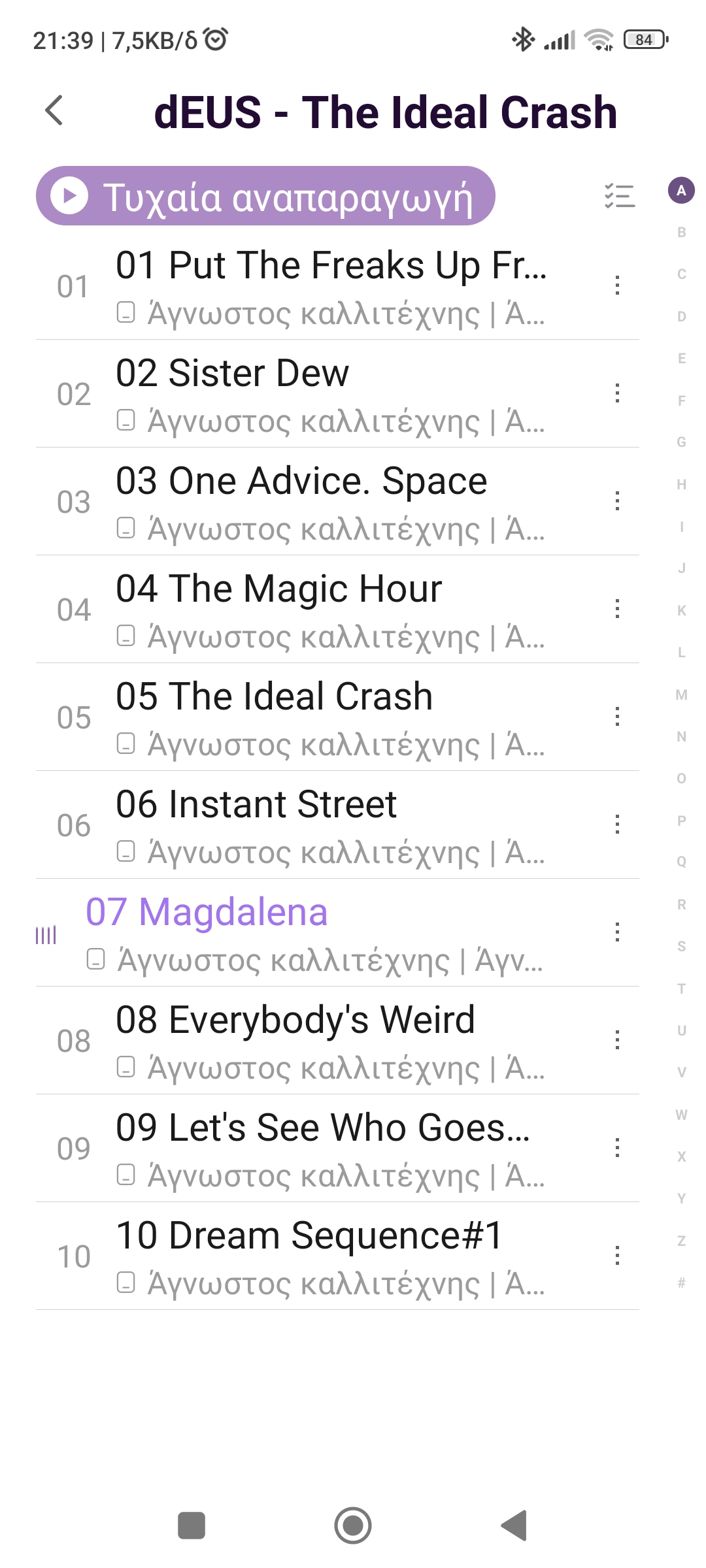This screenshot has height=1568, width=706.
Task: Start shuffle playback (Τυχαία αναπαραγωγή)
Action: 265,196
